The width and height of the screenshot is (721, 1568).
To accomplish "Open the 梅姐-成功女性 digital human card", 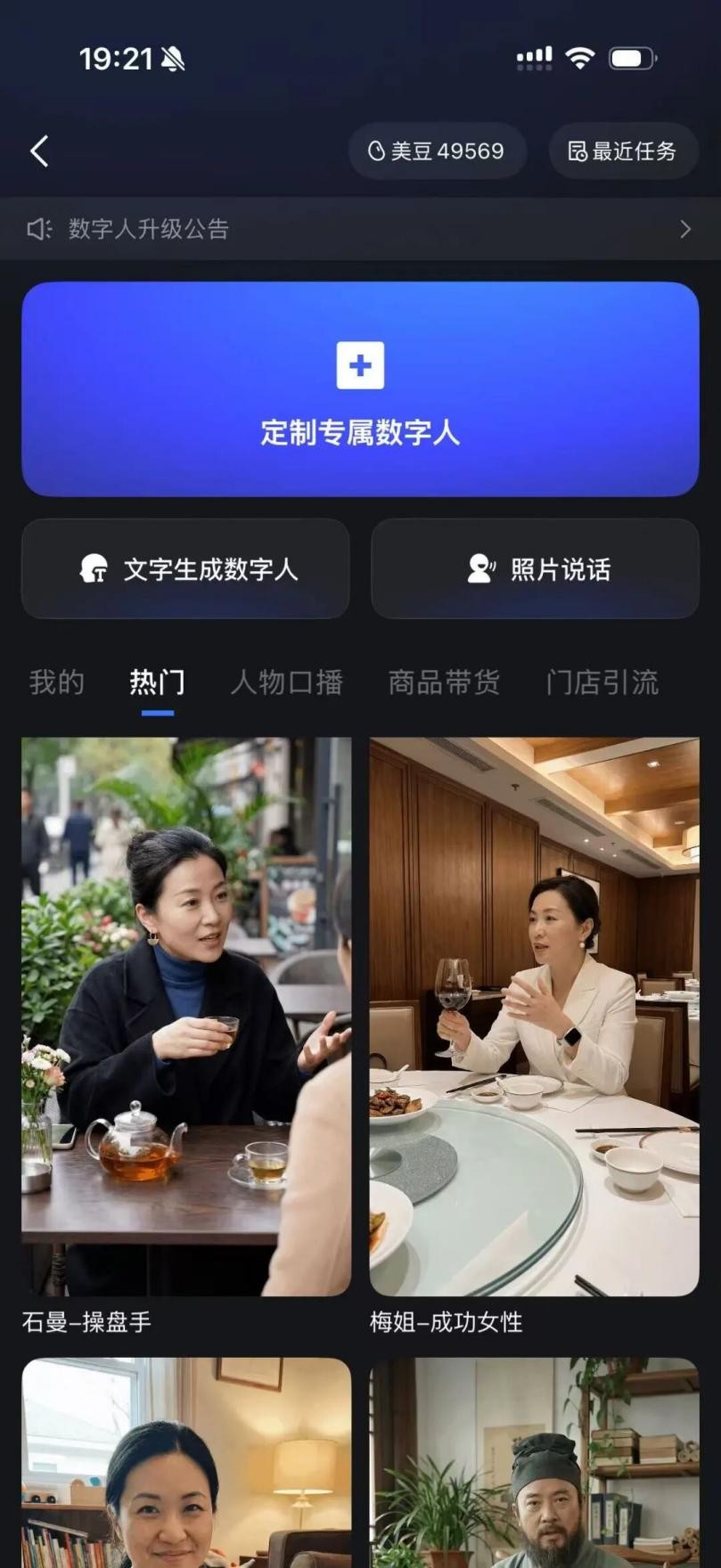I will [534, 1016].
